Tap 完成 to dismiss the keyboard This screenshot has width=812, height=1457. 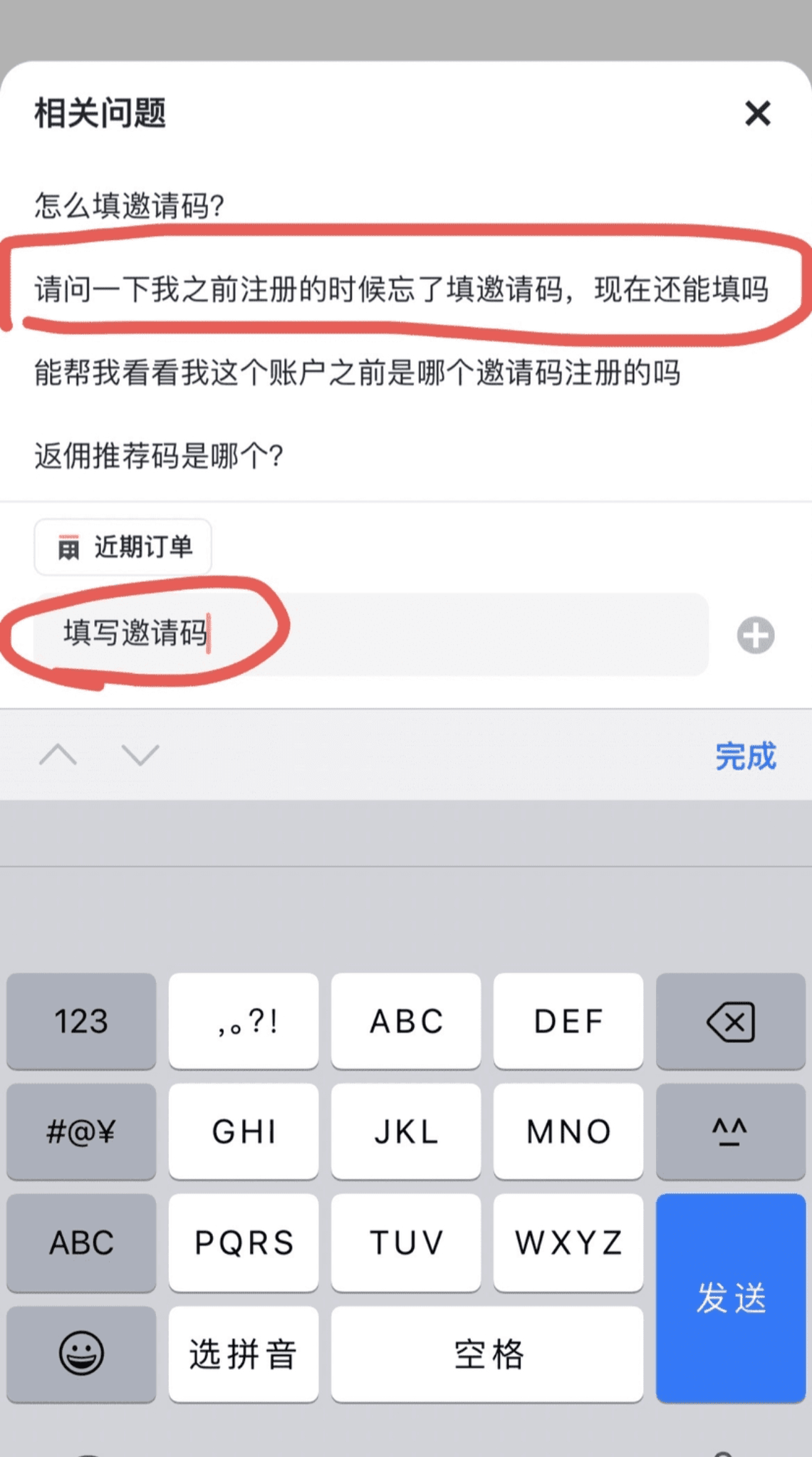(x=745, y=756)
